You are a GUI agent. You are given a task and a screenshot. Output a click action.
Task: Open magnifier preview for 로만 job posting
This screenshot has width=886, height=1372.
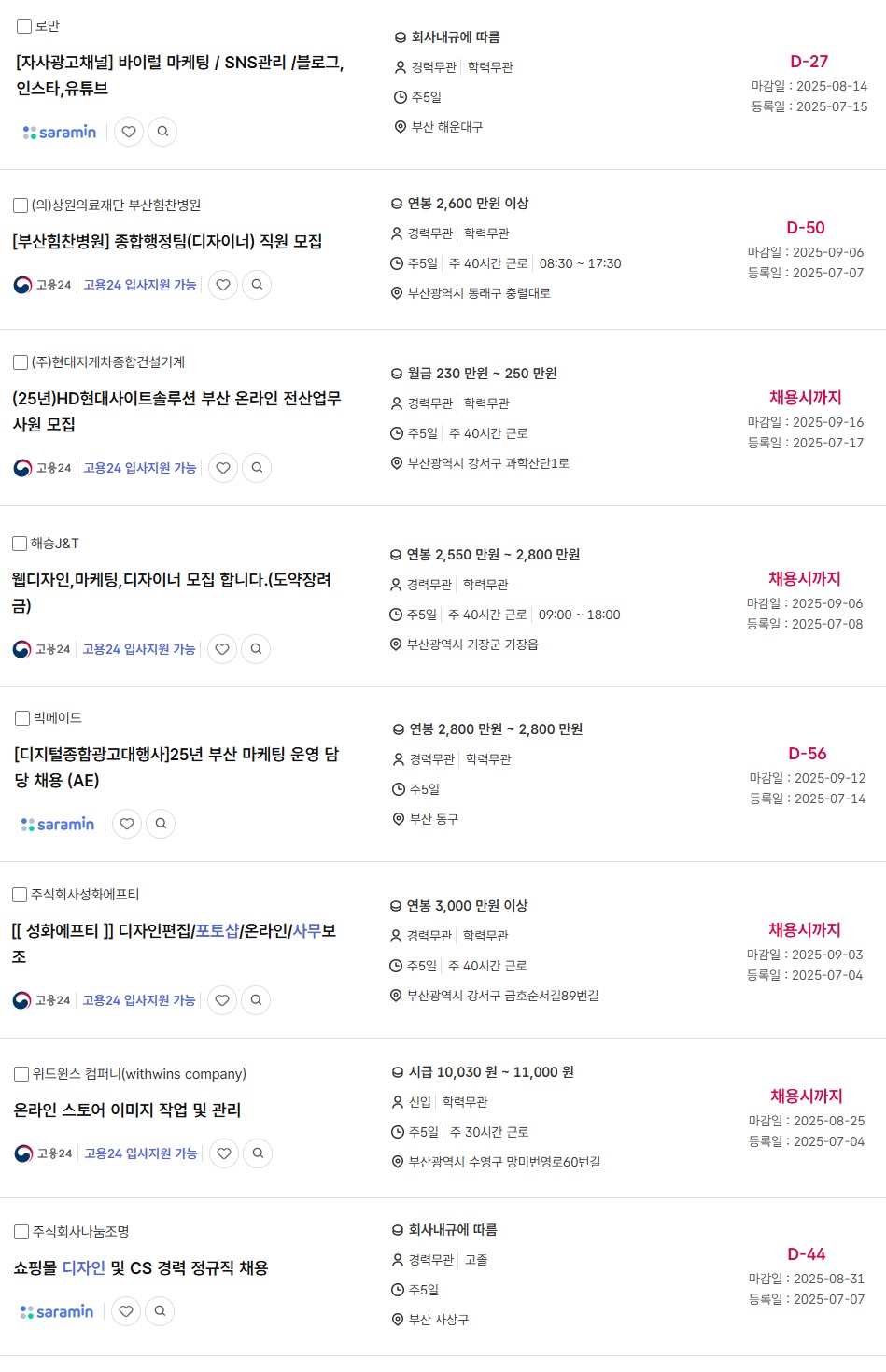click(x=162, y=132)
